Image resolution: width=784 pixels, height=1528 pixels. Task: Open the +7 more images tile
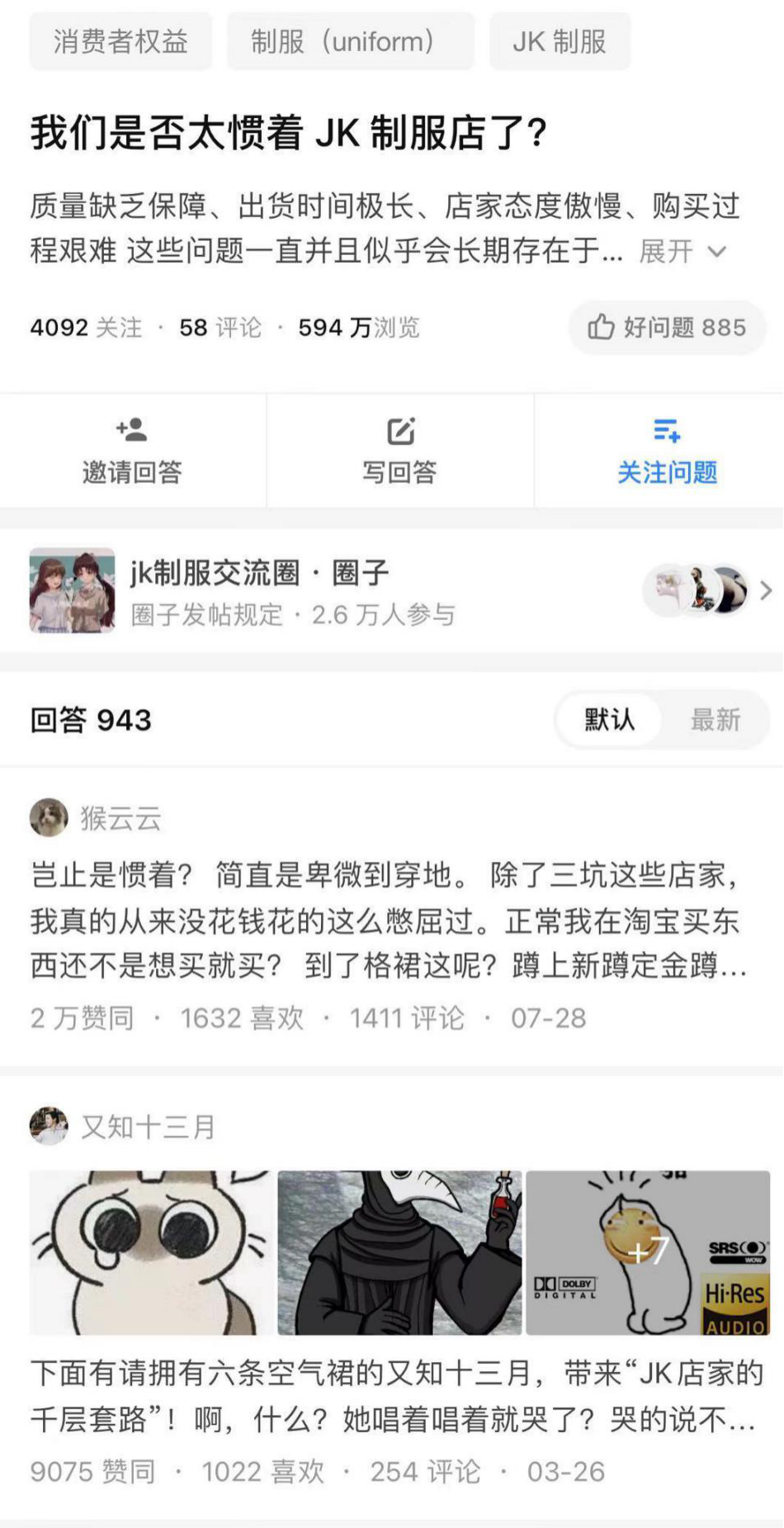pos(648,1252)
